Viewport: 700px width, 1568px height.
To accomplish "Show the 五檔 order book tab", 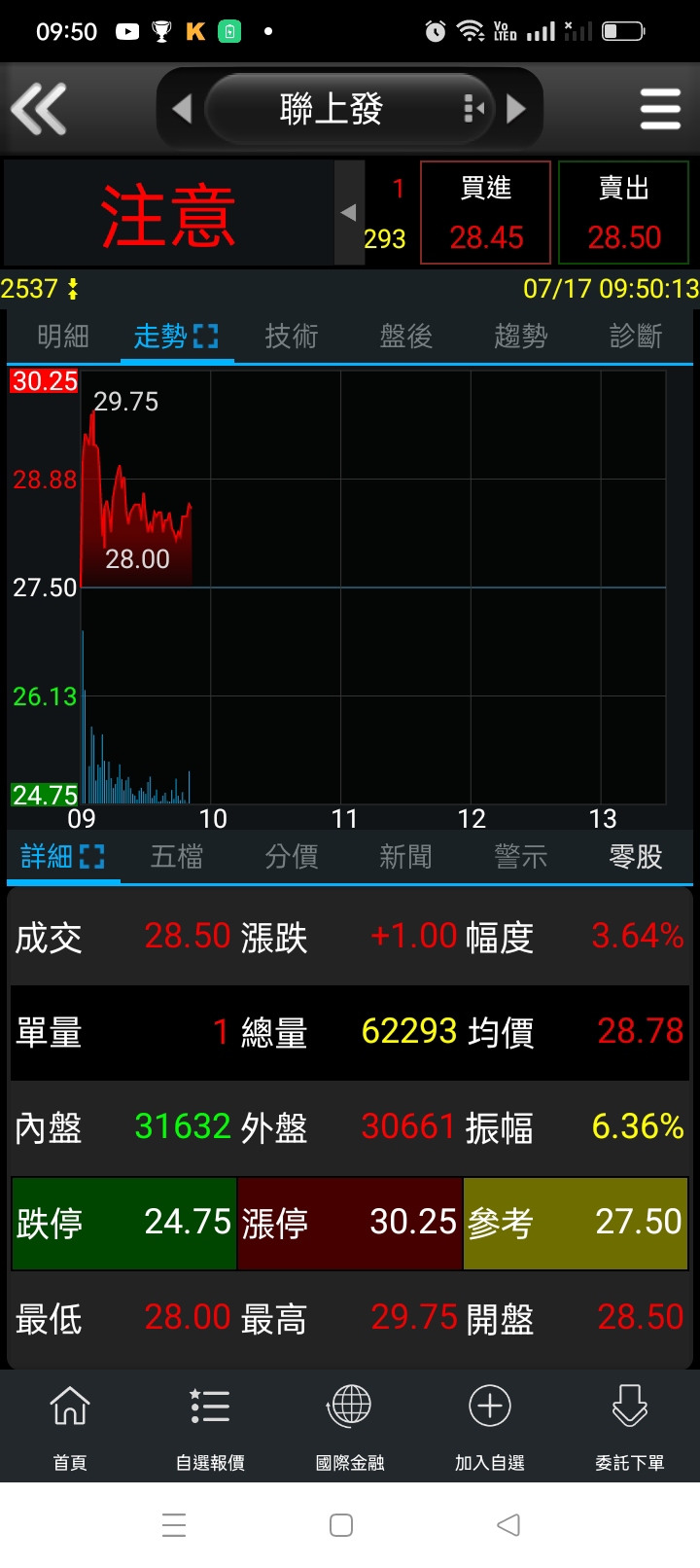I will point(177,857).
